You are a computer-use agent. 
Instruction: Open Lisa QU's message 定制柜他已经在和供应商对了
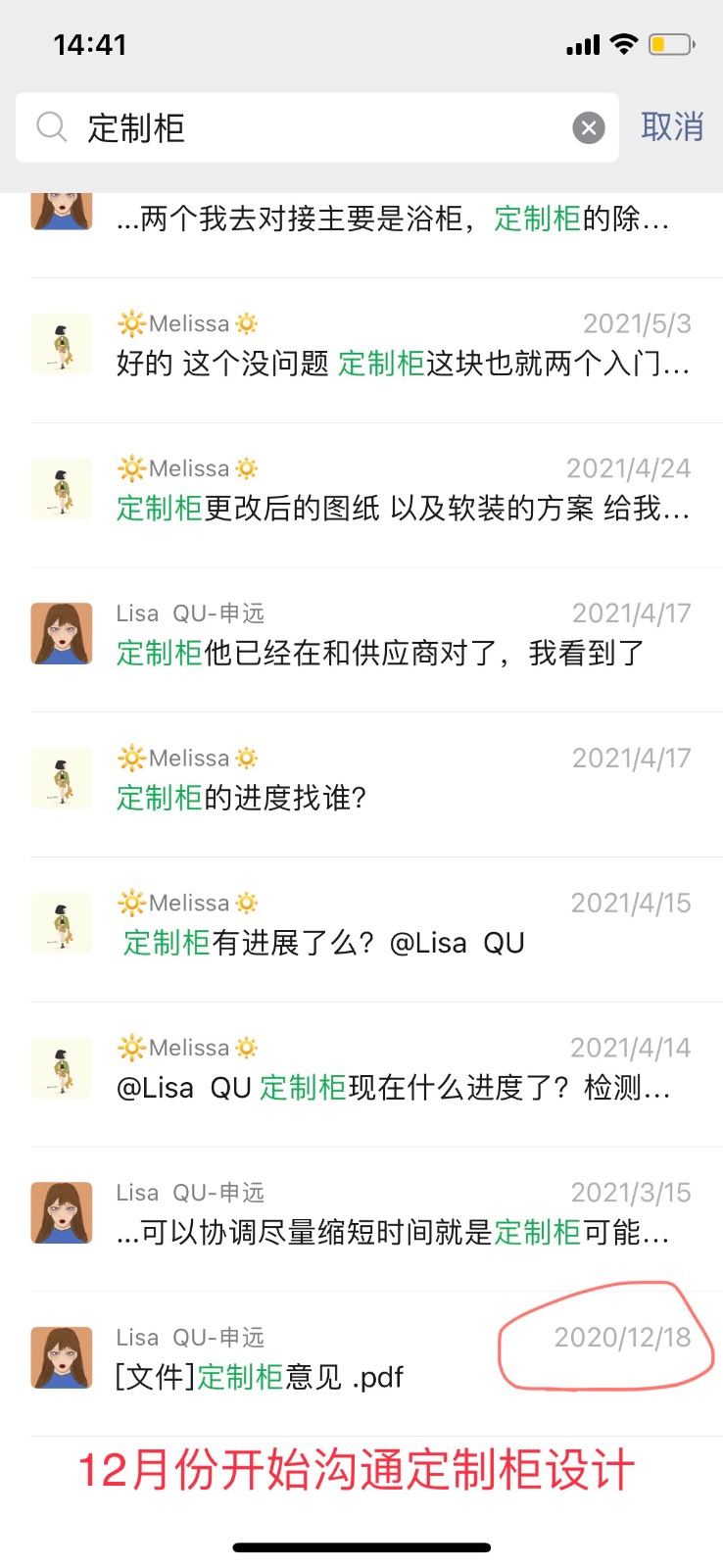pos(402,639)
